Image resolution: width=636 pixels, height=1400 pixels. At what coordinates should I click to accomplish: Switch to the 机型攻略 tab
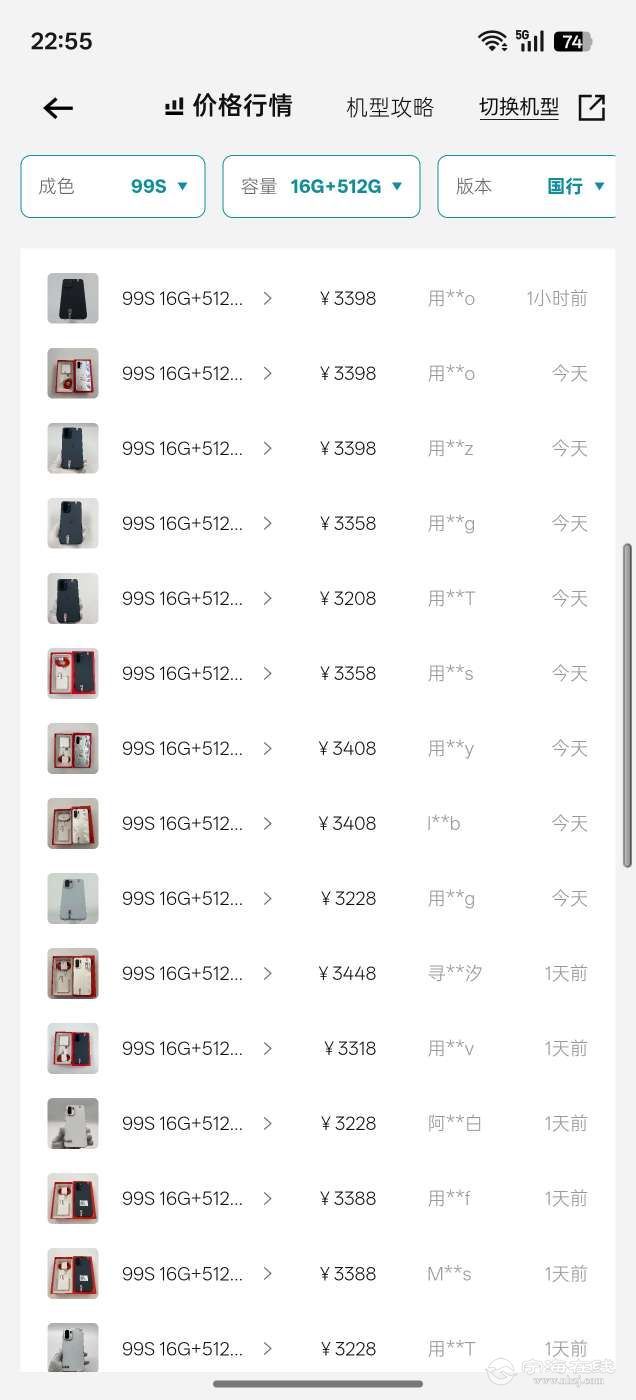[390, 107]
